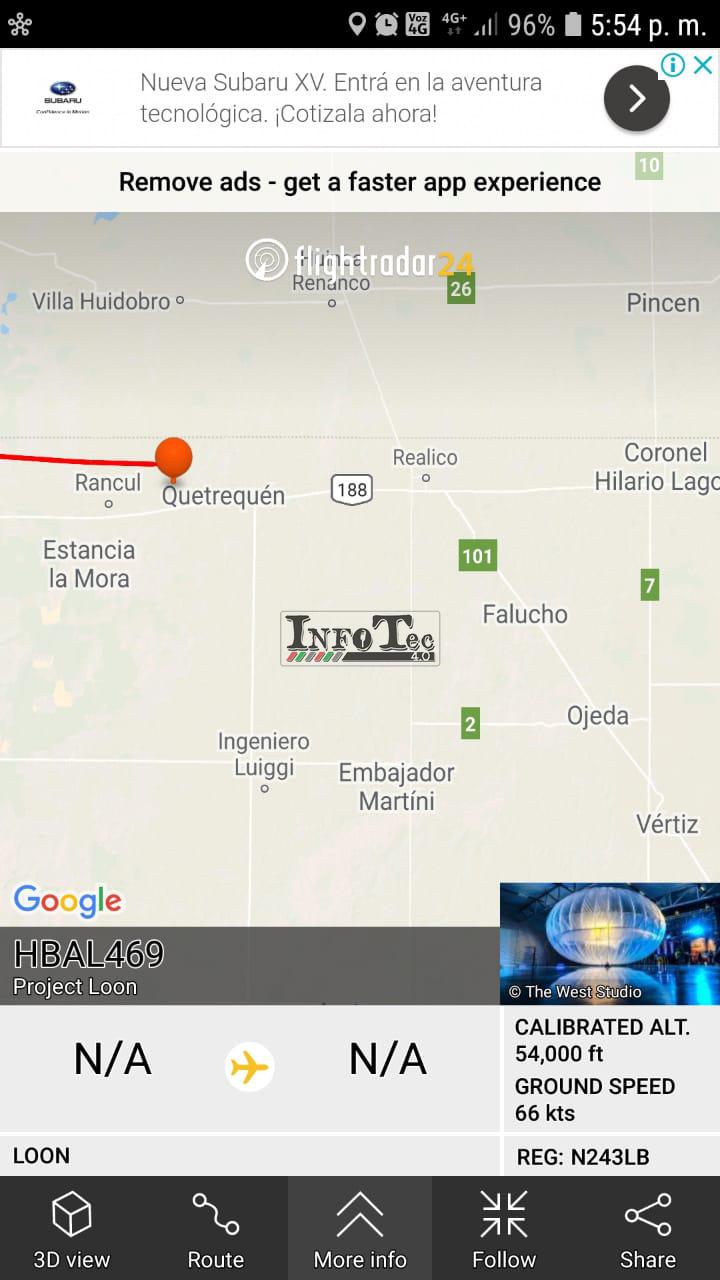Share this flight

tap(648, 1228)
